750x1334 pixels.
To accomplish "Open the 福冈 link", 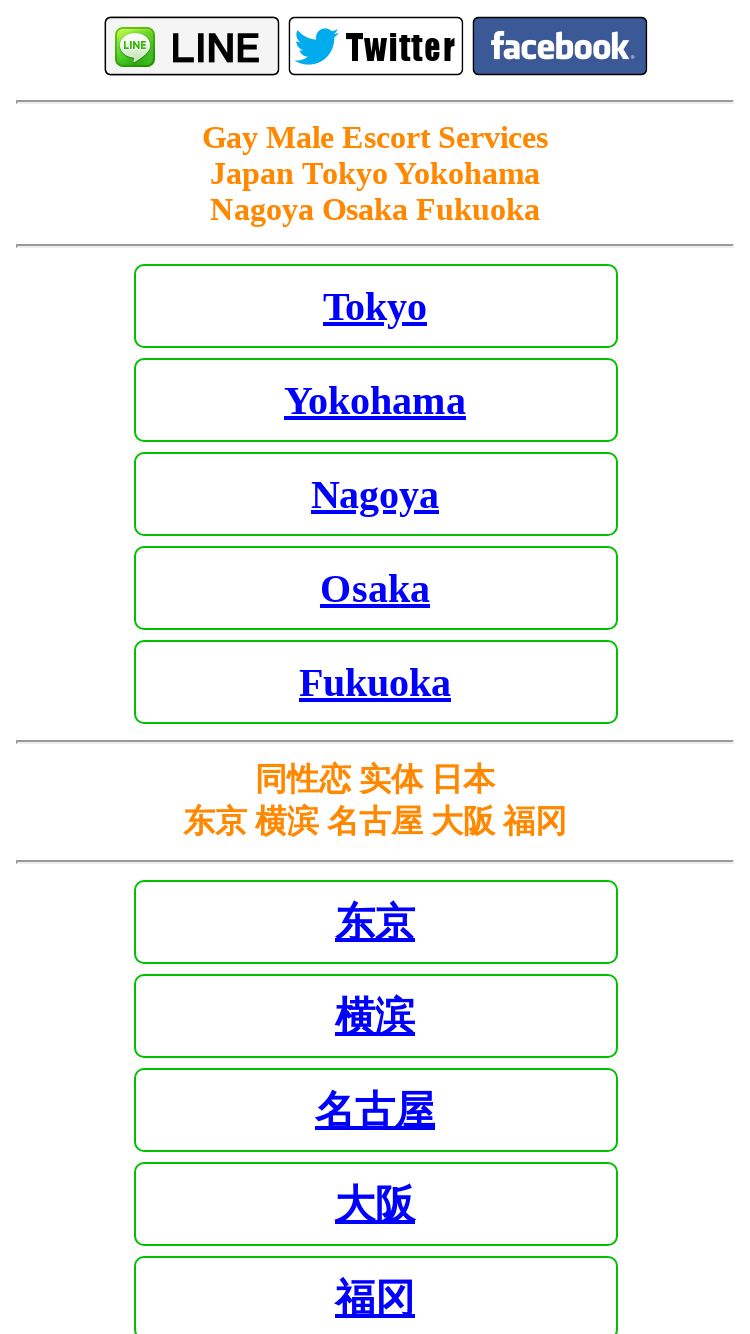I will coord(375,1298).
